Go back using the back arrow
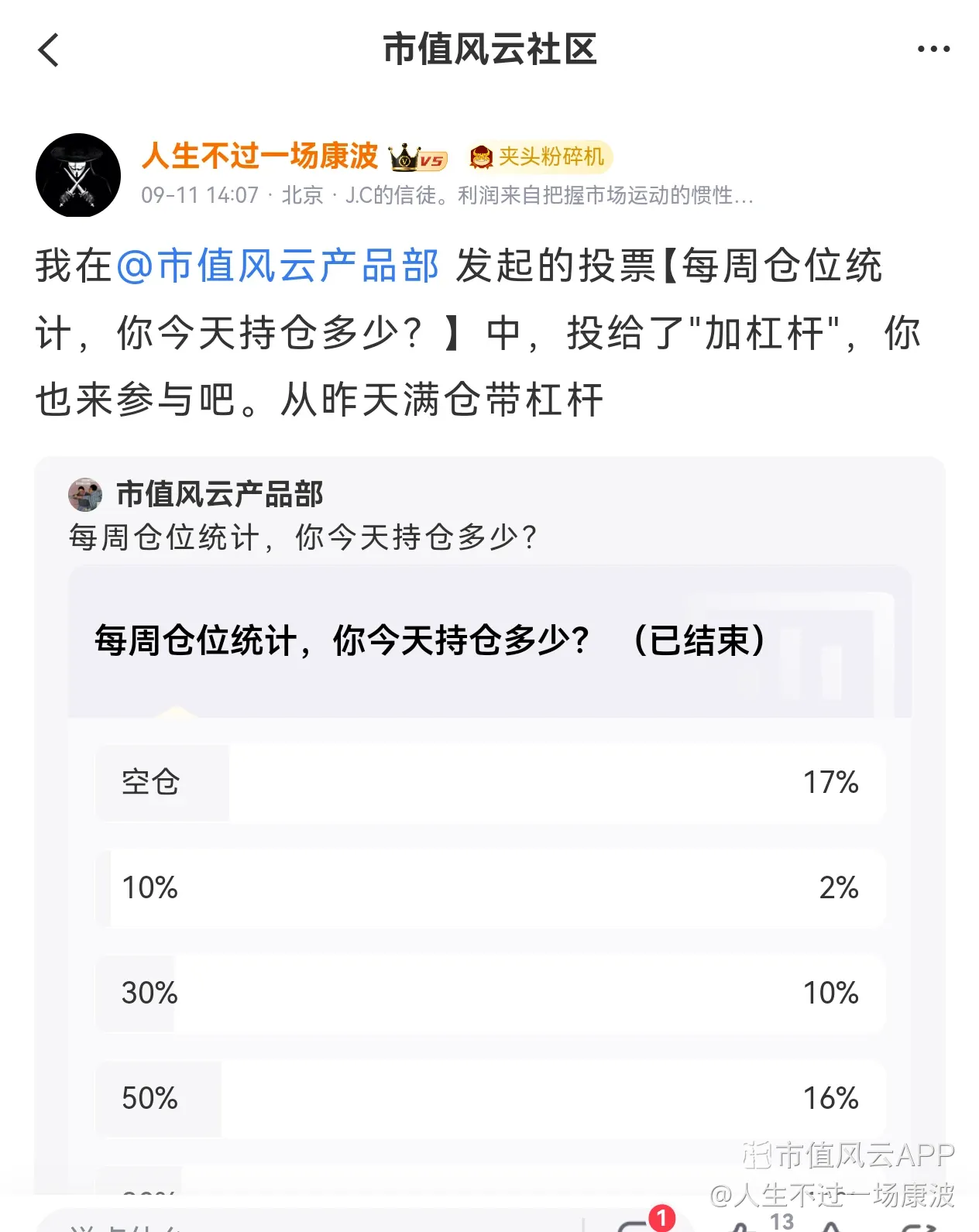Screen dimensions: 979x1232 click(x=49, y=50)
